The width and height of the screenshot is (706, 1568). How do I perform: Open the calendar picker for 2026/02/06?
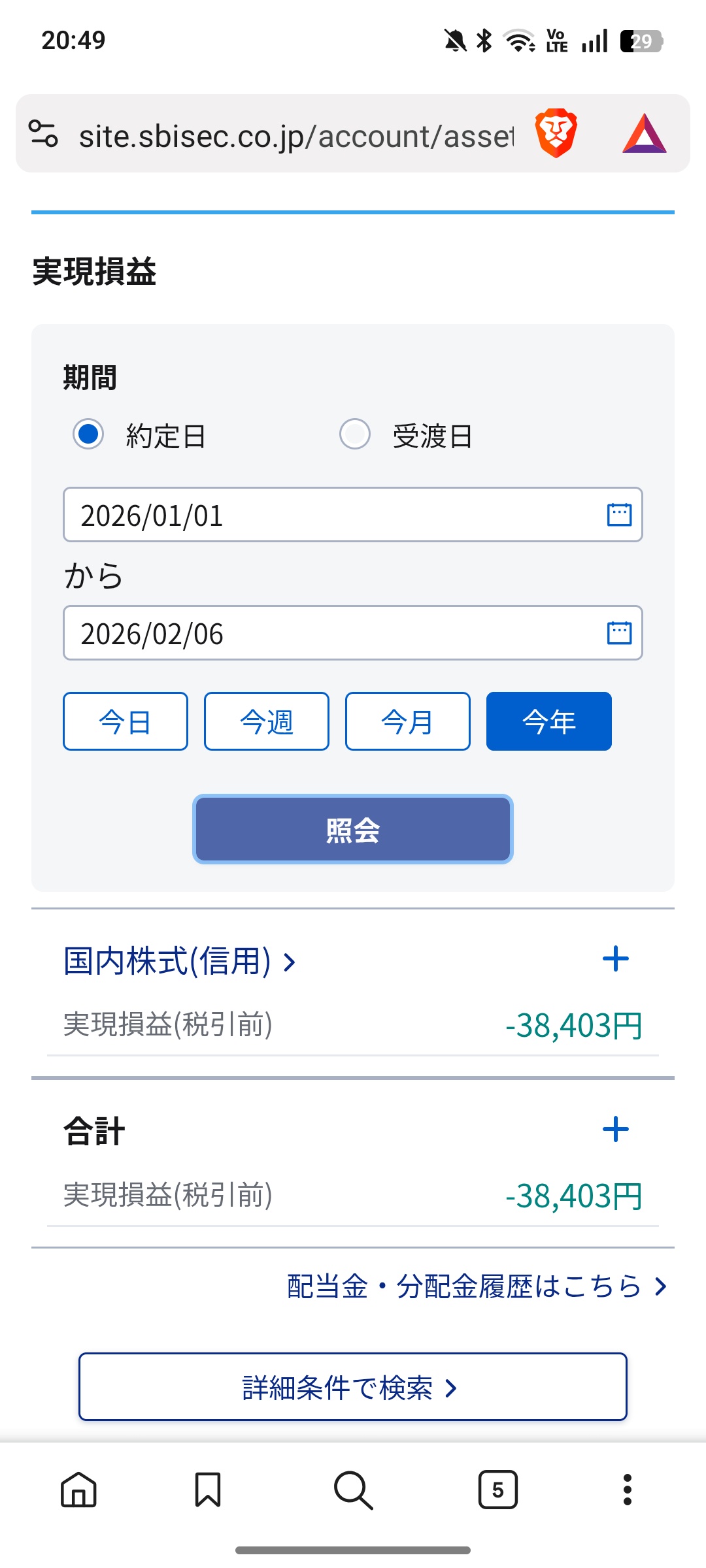619,633
